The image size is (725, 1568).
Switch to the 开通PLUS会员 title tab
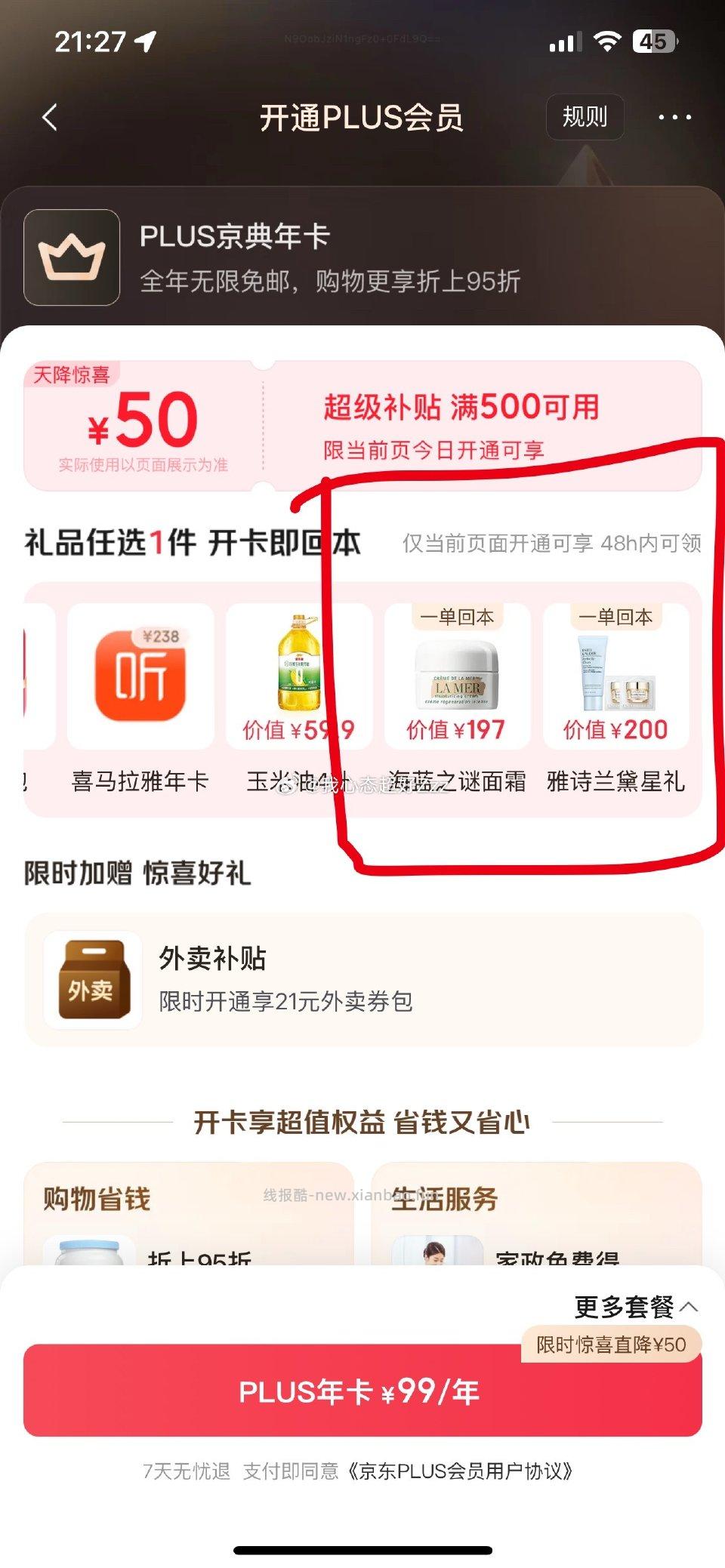(x=362, y=119)
